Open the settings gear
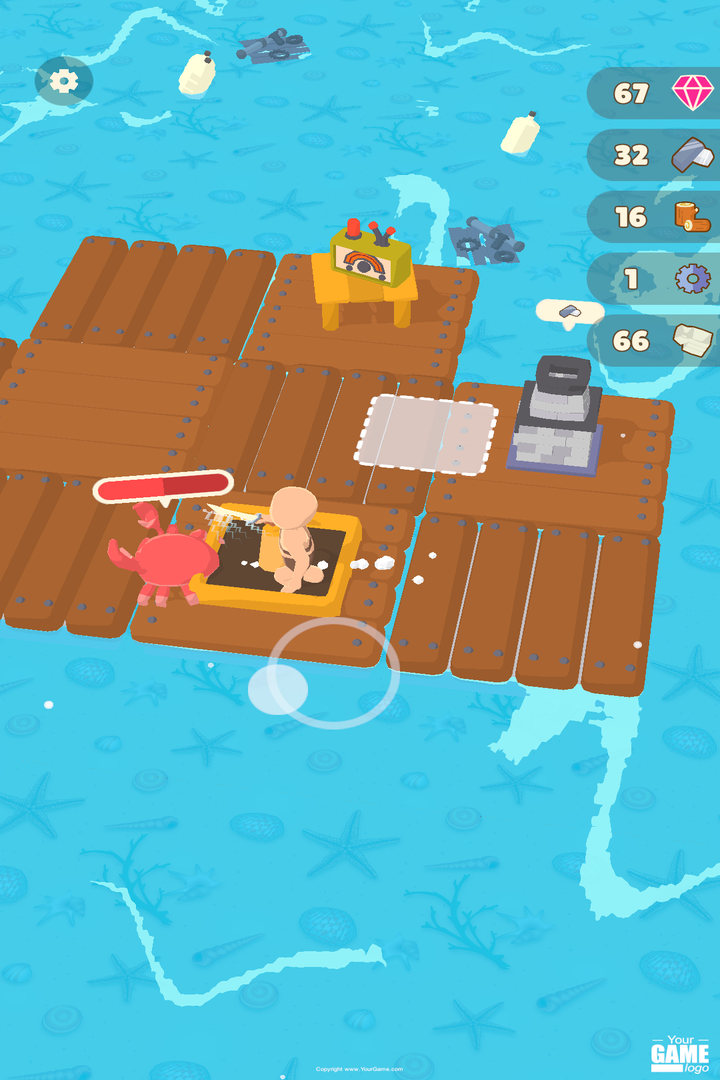This screenshot has width=720, height=1080. tap(64, 81)
